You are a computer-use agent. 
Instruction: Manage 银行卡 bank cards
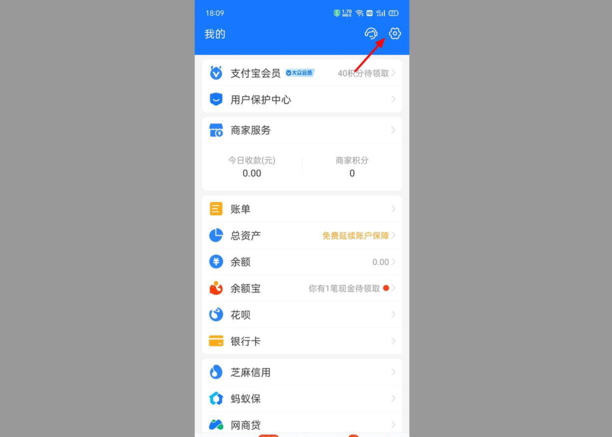click(301, 341)
